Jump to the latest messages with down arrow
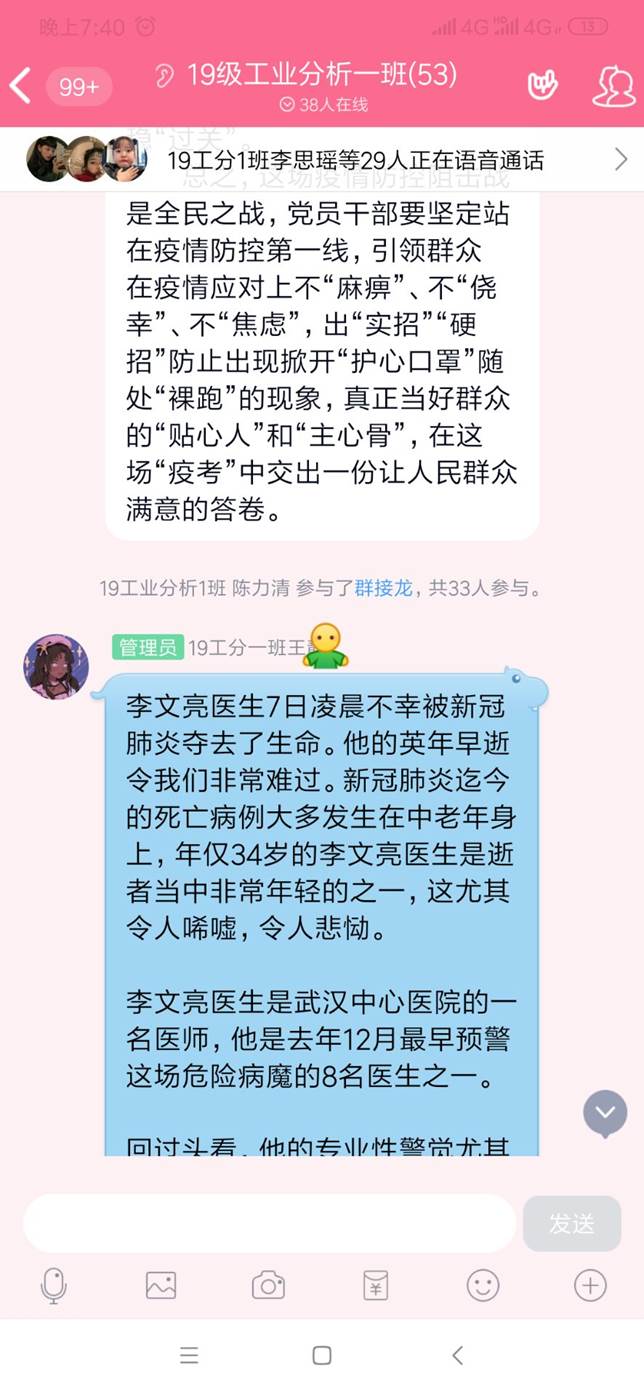644x1396 pixels. pyautogui.click(x=605, y=1113)
